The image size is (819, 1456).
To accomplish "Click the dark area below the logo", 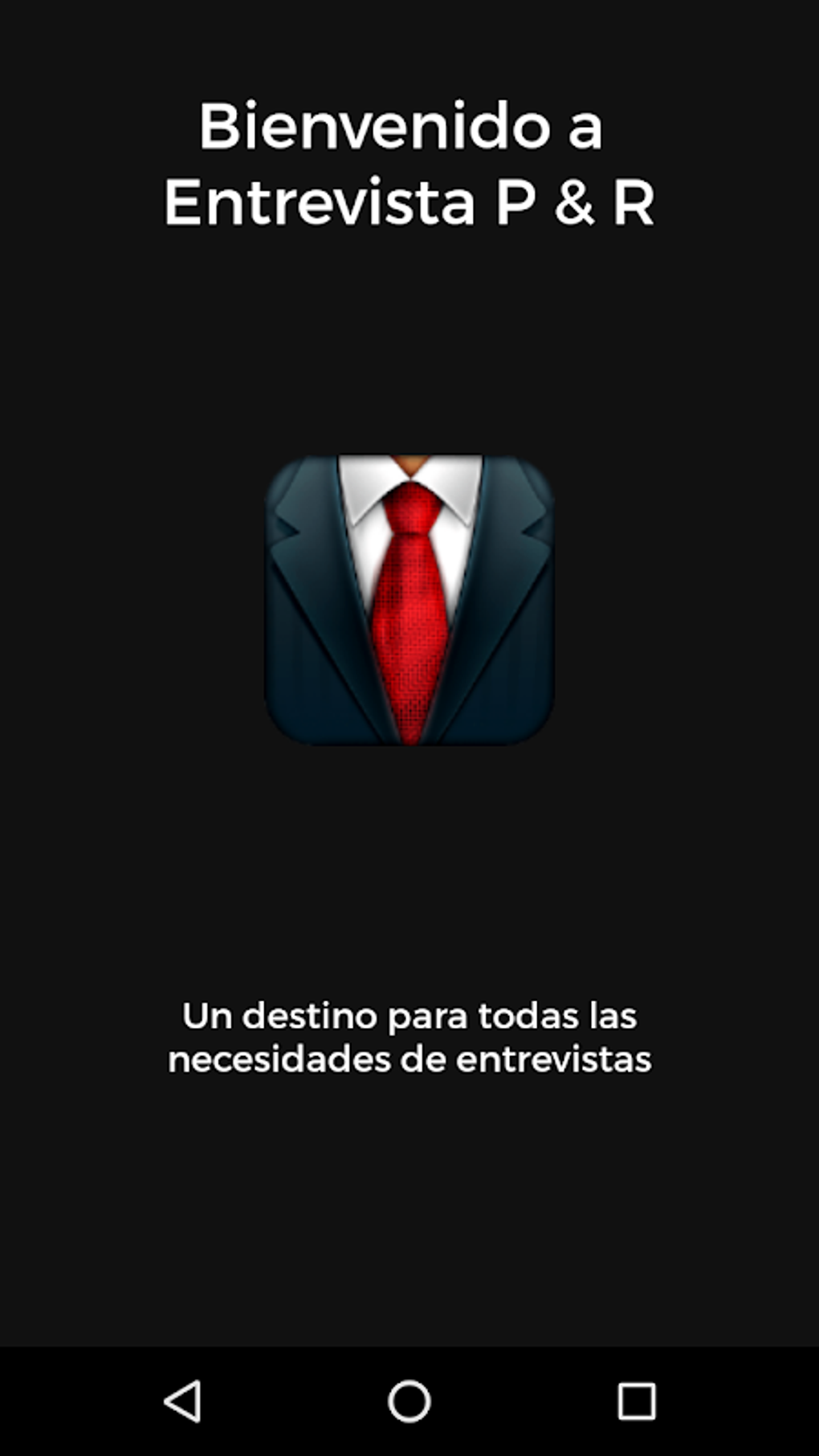I will click(409, 843).
